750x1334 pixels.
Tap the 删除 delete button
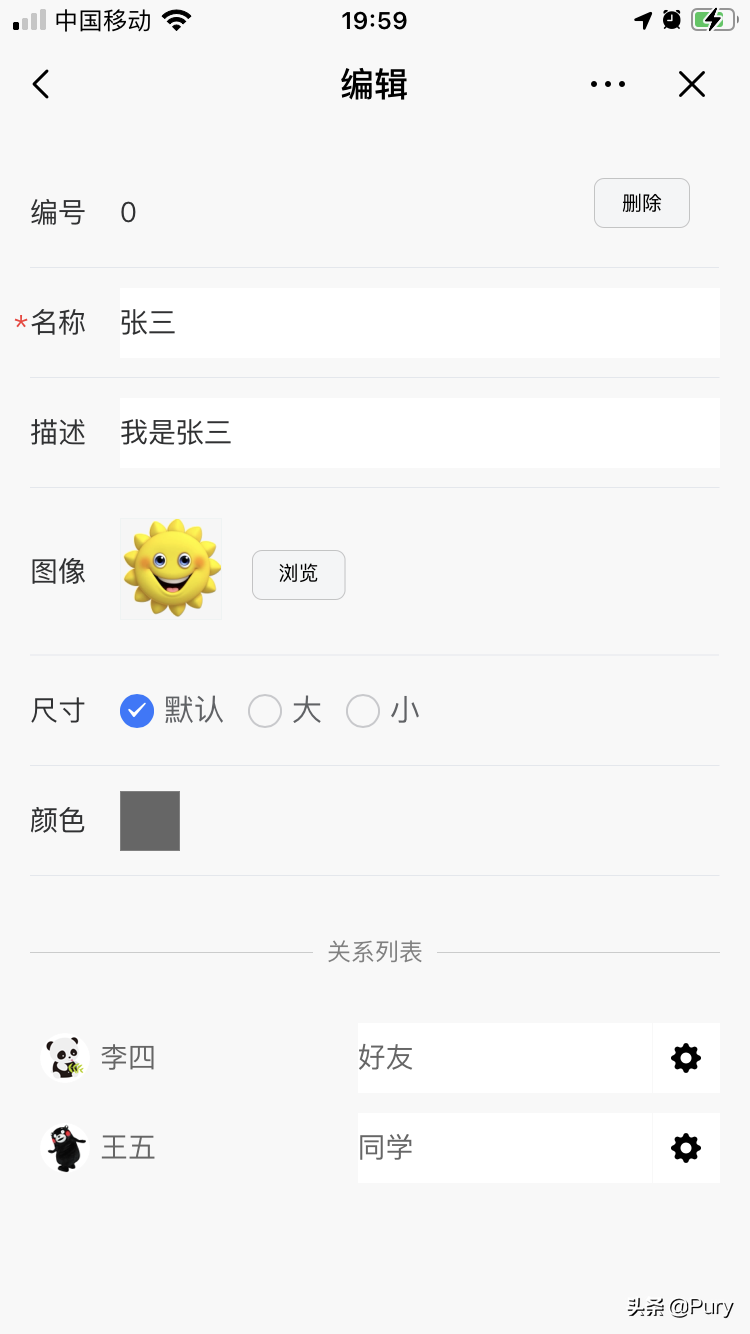click(642, 203)
